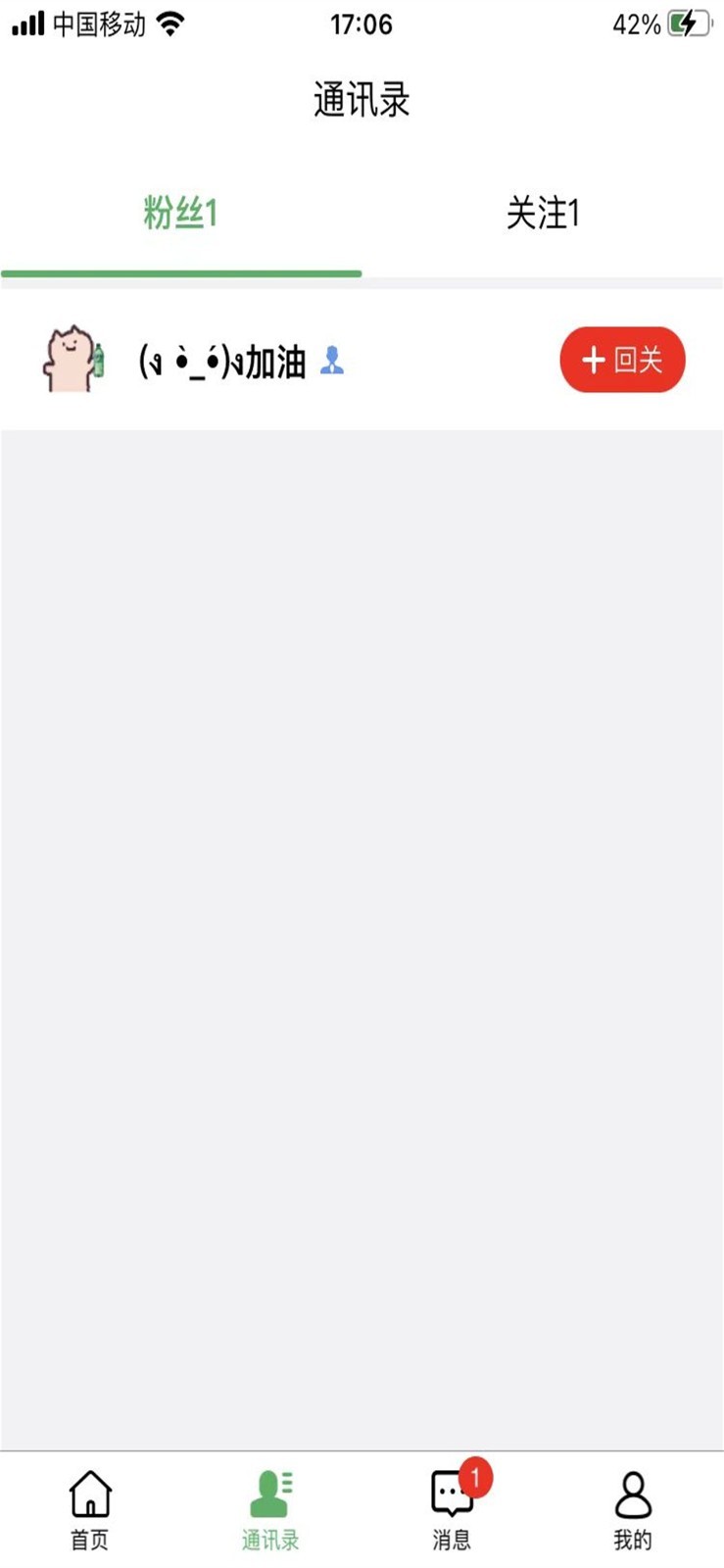Open 消息 messages with unread badge

pyautogui.click(x=452, y=1510)
